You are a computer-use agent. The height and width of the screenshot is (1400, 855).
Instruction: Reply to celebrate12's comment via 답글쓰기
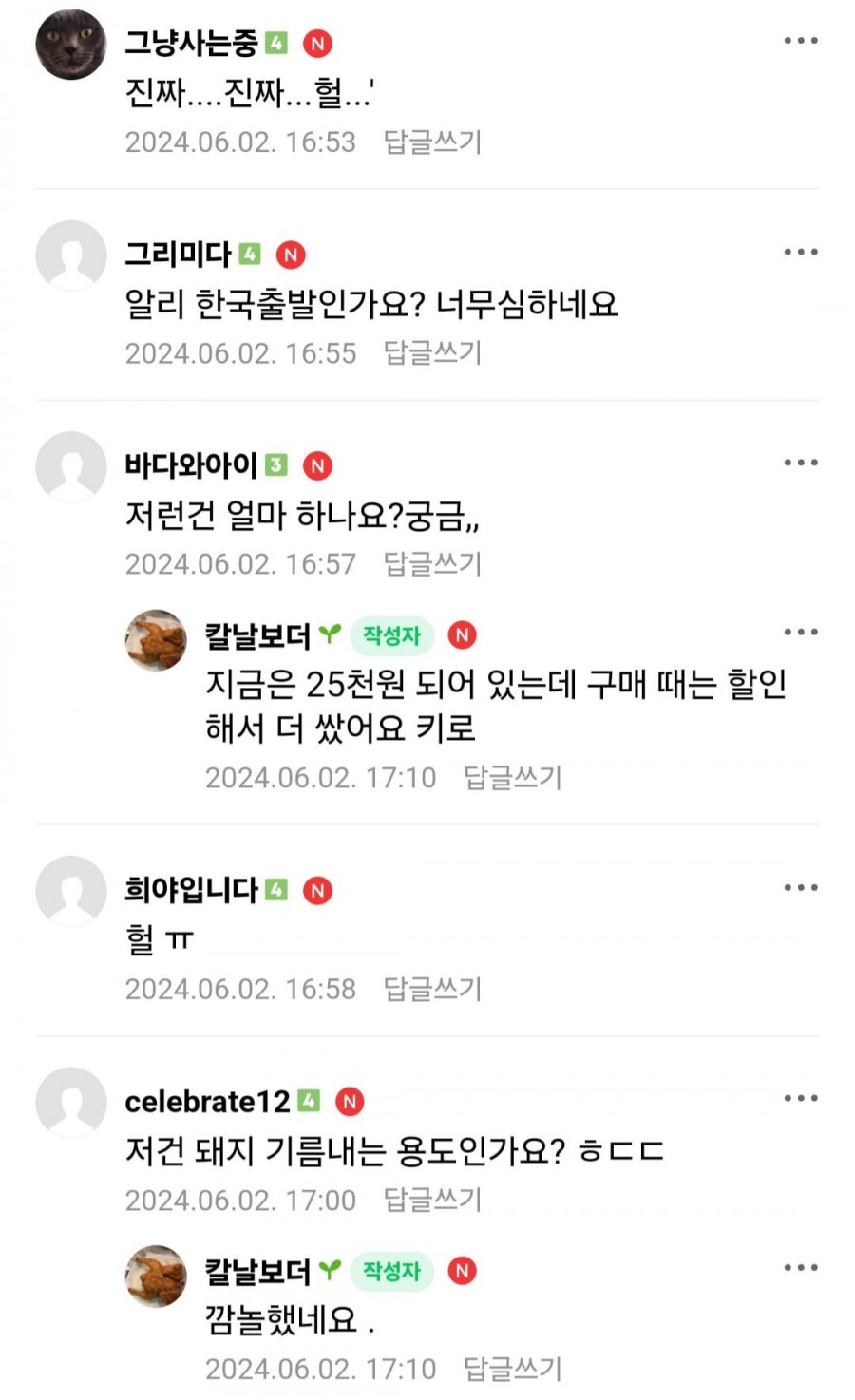tap(432, 1201)
